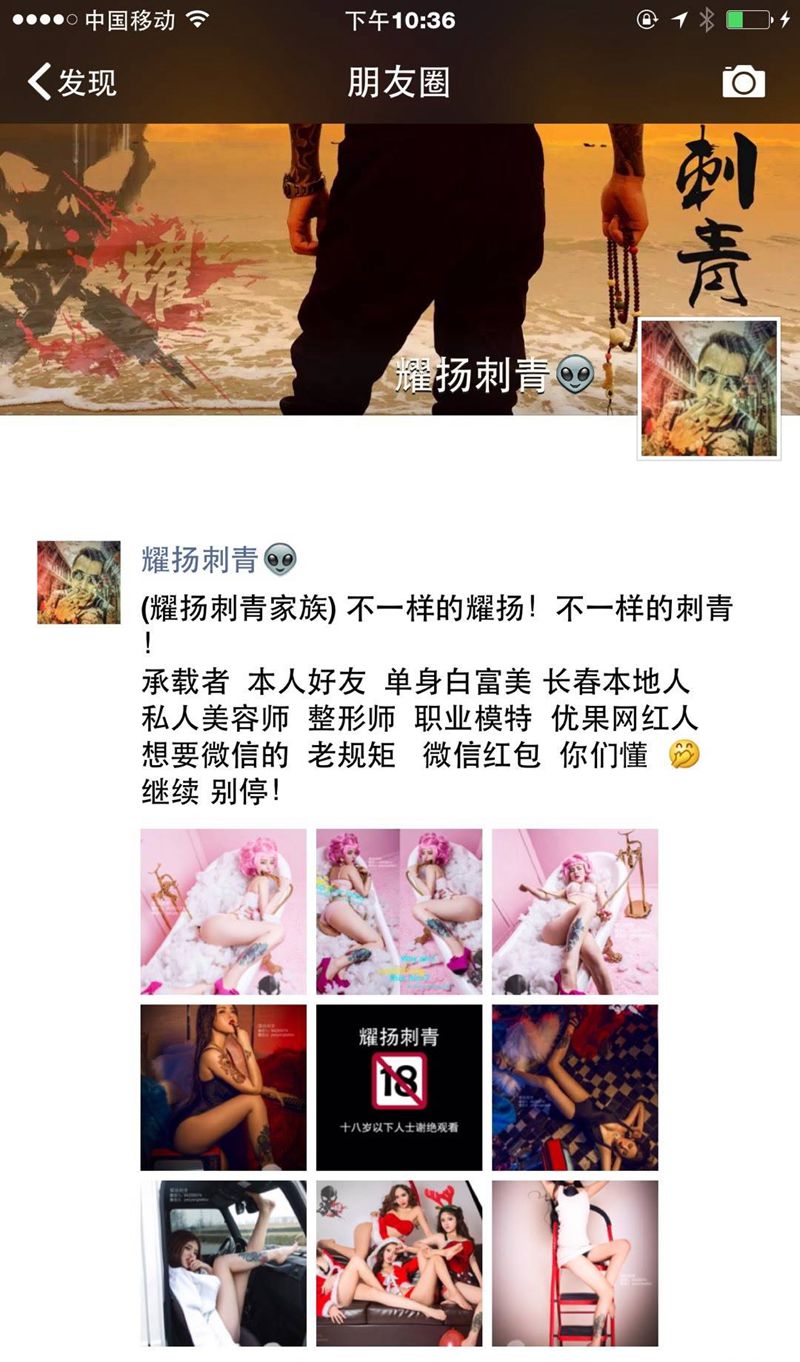Go back to the 发现 page
This screenshot has width=800, height=1362.
pyautogui.click(x=72, y=82)
